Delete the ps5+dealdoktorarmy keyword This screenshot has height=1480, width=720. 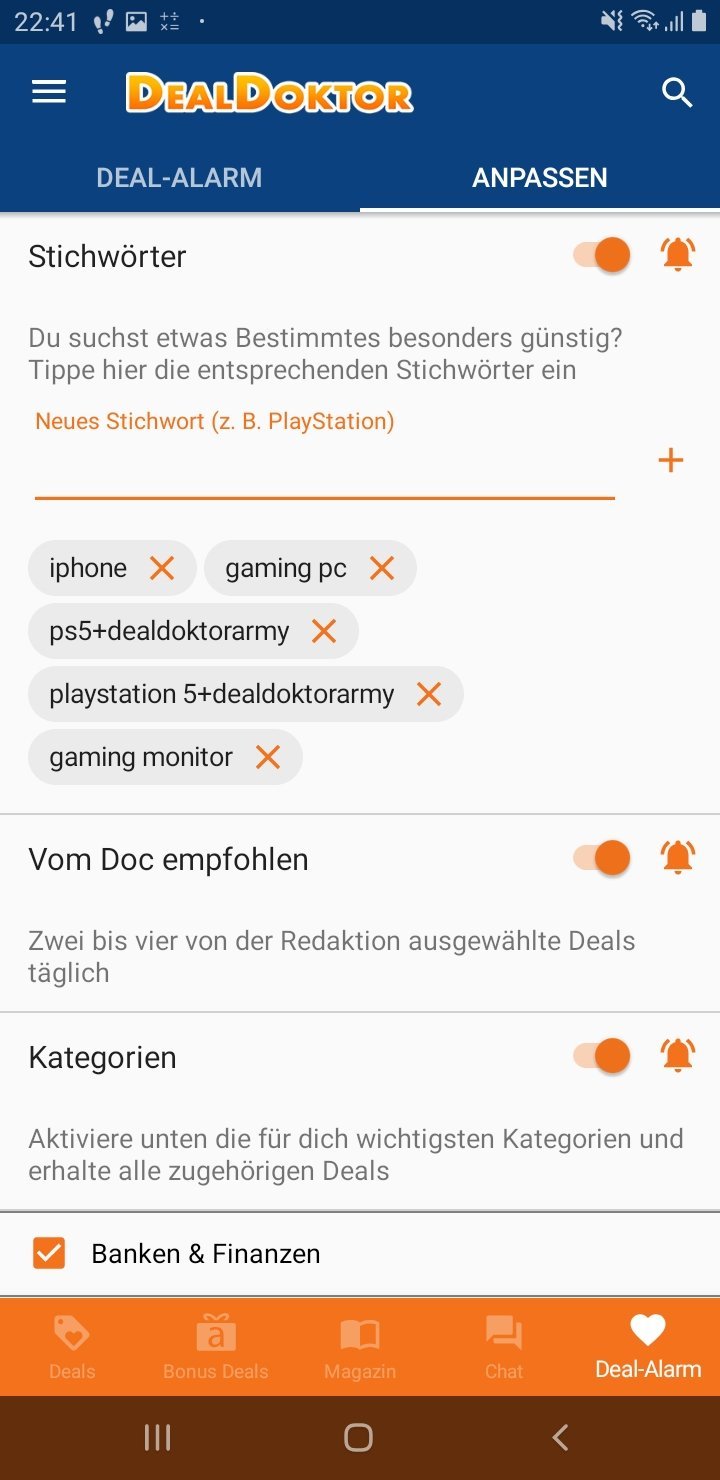coord(324,631)
